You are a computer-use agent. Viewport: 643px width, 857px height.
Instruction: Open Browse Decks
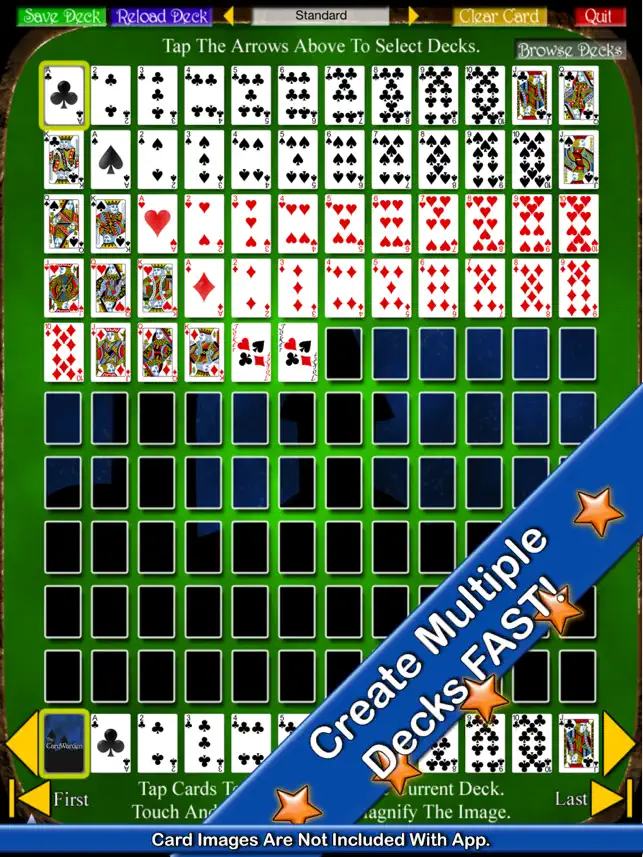(x=570, y=50)
